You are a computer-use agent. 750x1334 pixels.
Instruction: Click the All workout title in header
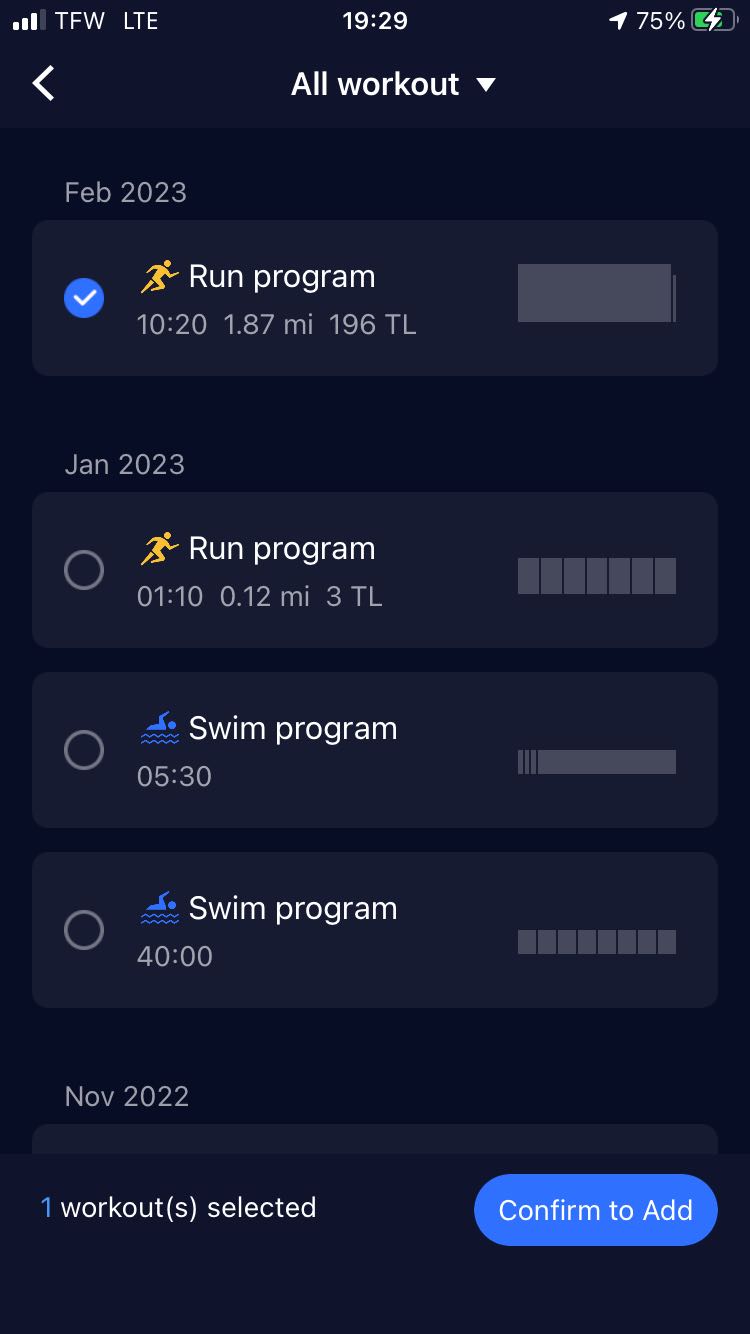374,84
